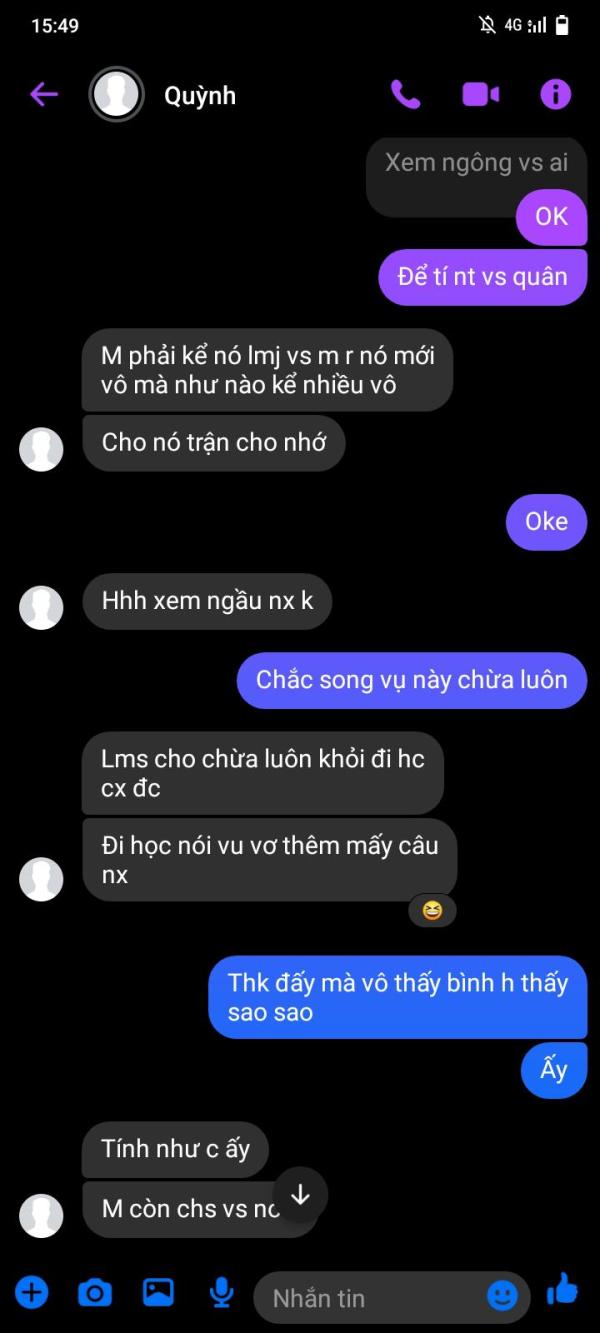The width and height of the screenshot is (600, 1333).
Task: Send a thumbs-up like
Action: click(x=563, y=1290)
